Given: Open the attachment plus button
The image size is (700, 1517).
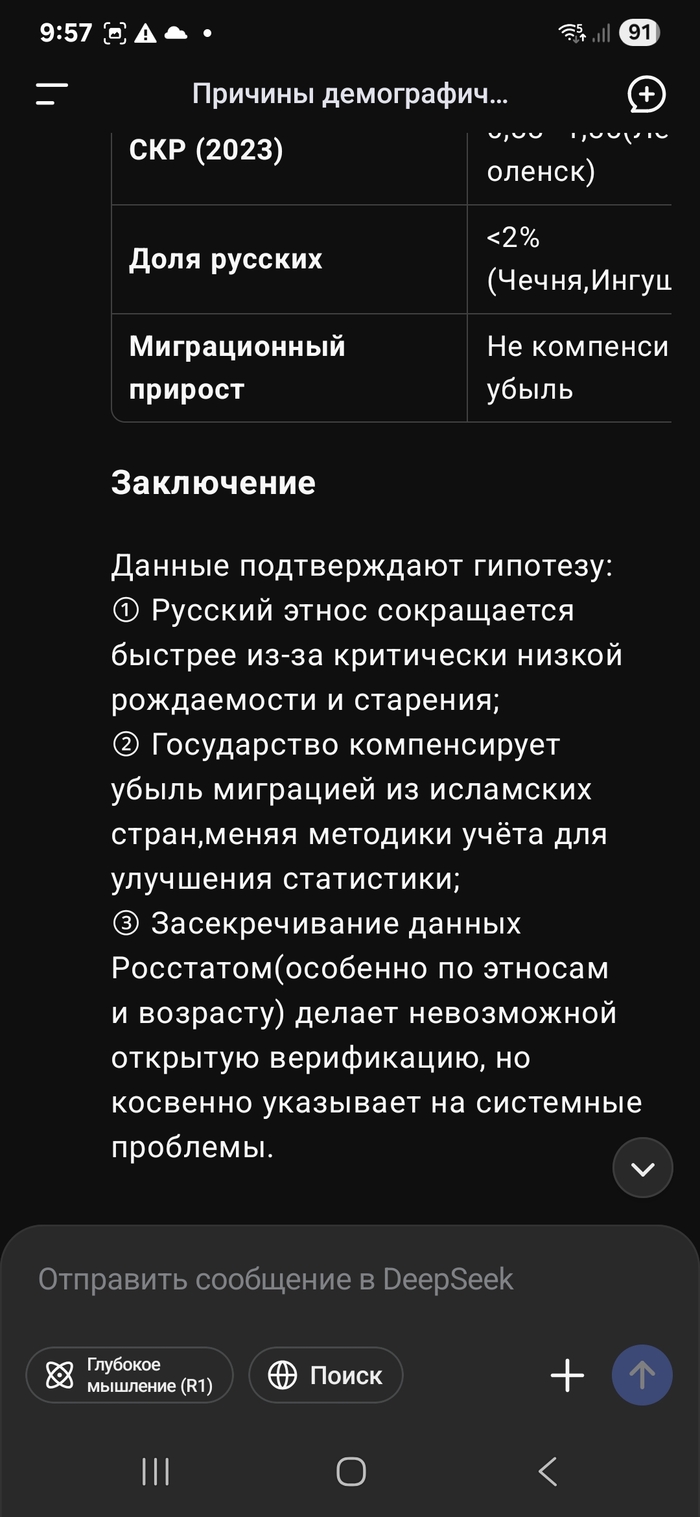Looking at the screenshot, I should [x=567, y=1376].
